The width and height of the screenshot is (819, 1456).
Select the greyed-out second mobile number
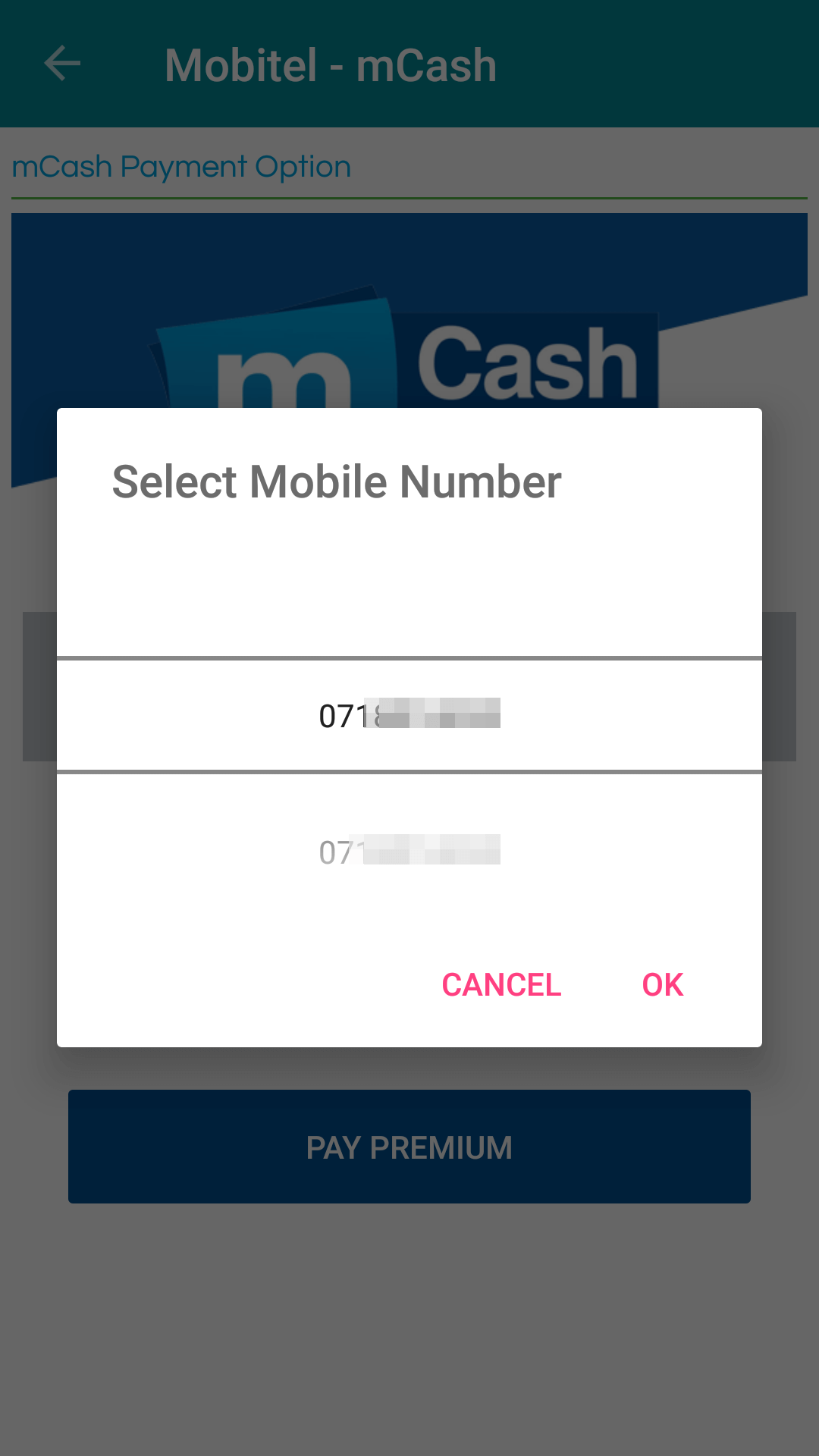(409, 851)
